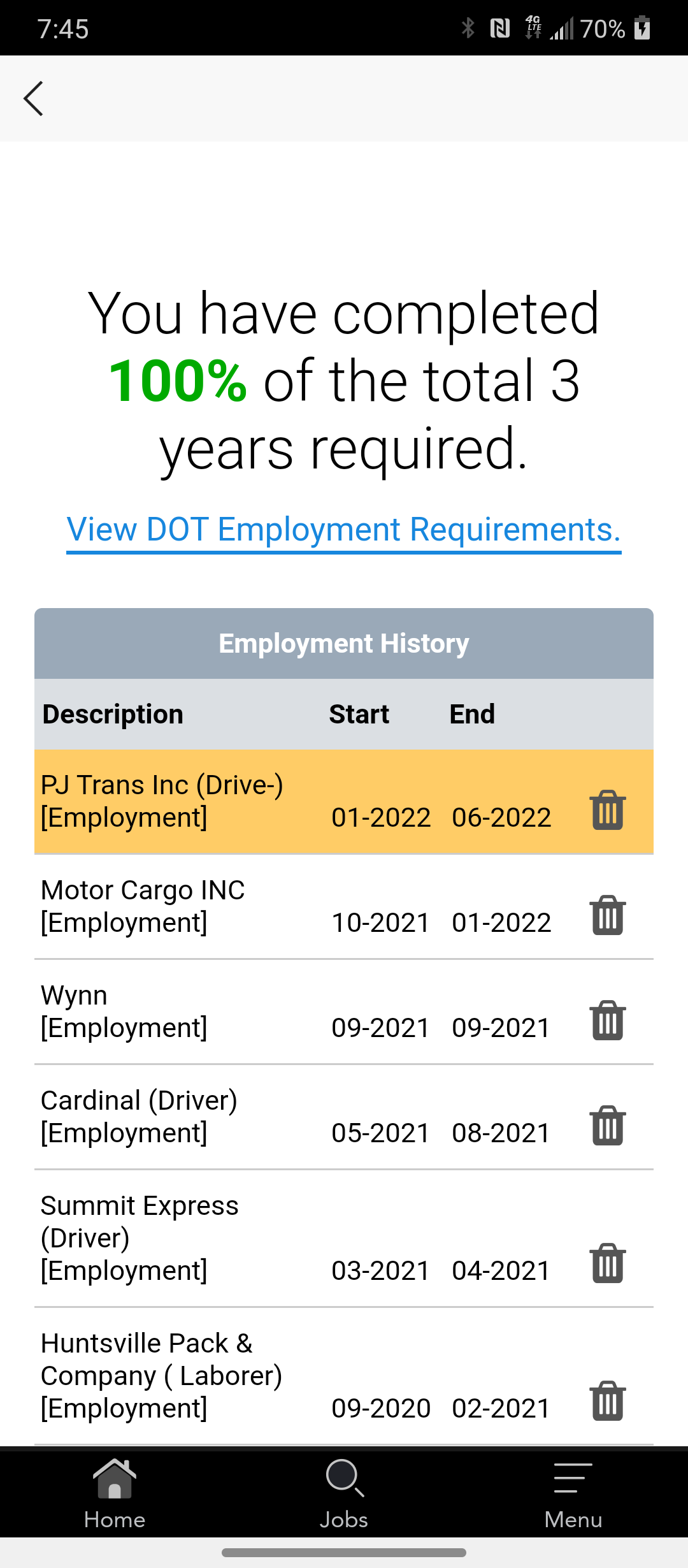Open the Cardinal (Driver) employment row
This screenshot has height=1568, width=688.
coord(344,1117)
